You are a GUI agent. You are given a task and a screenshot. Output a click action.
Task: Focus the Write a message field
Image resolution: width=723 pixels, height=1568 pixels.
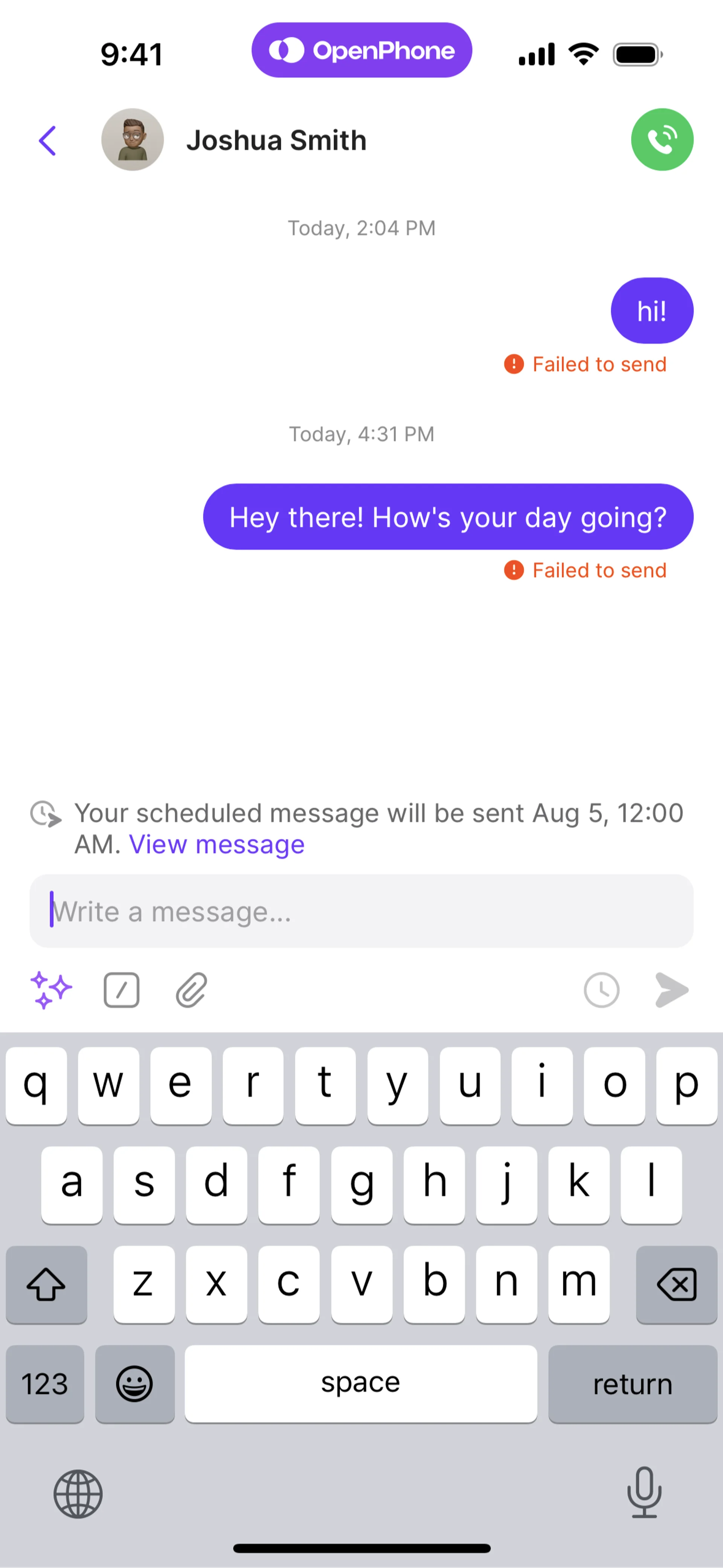pyautogui.click(x=361, y=911)
